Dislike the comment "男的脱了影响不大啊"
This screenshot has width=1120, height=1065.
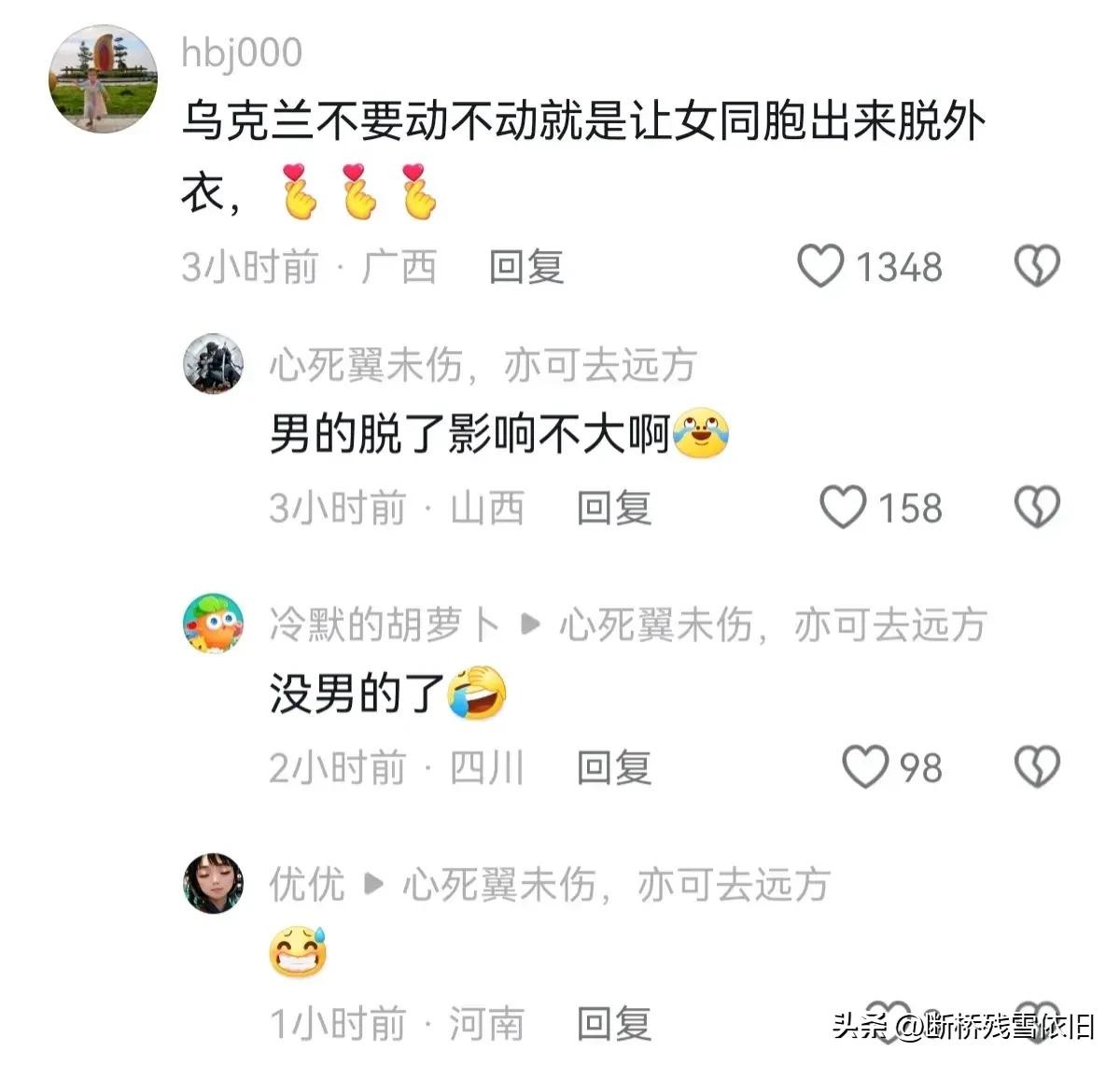[x=1037, y=508]
